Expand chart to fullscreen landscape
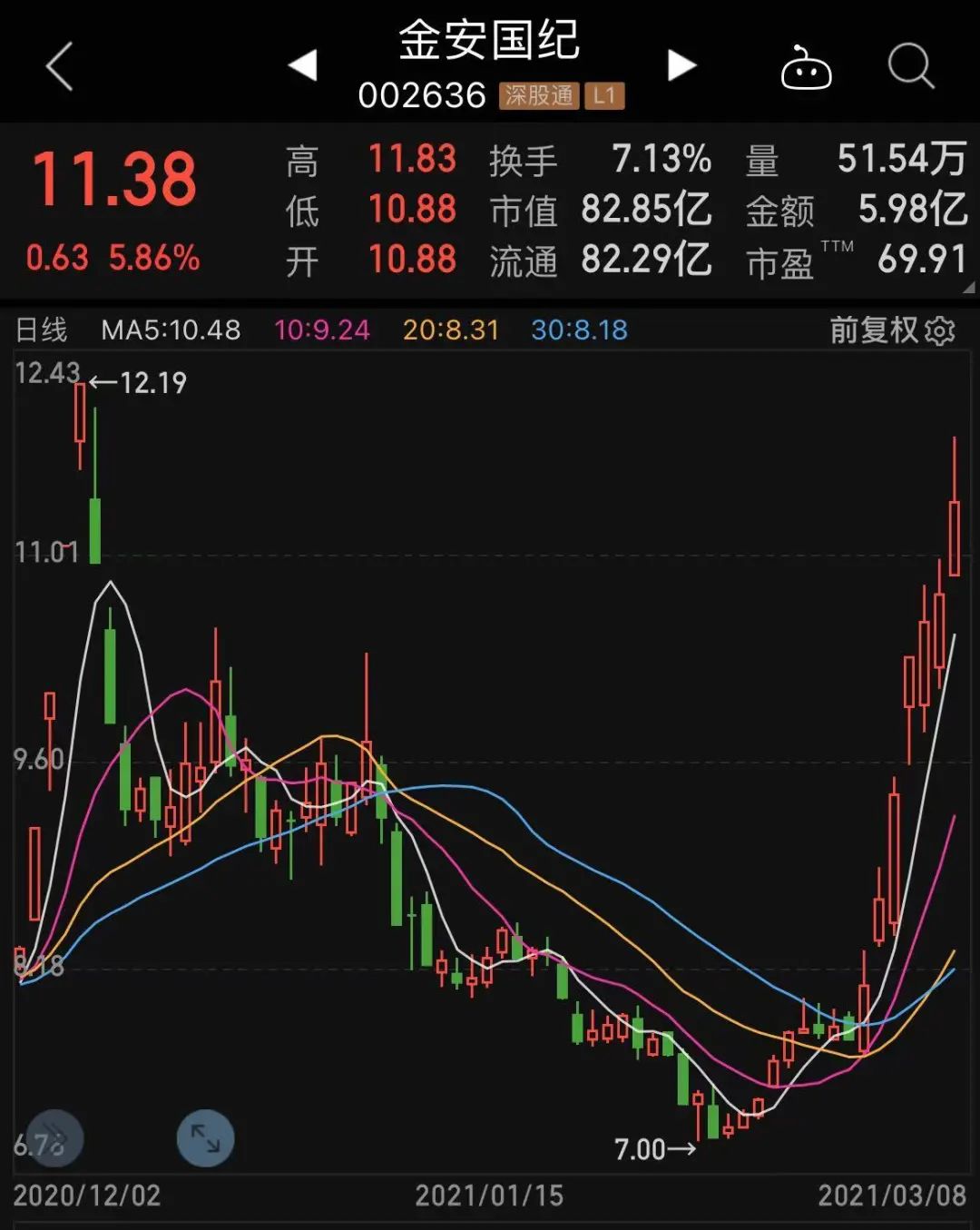980x1230 pixels. click(x=205, y=1138)
